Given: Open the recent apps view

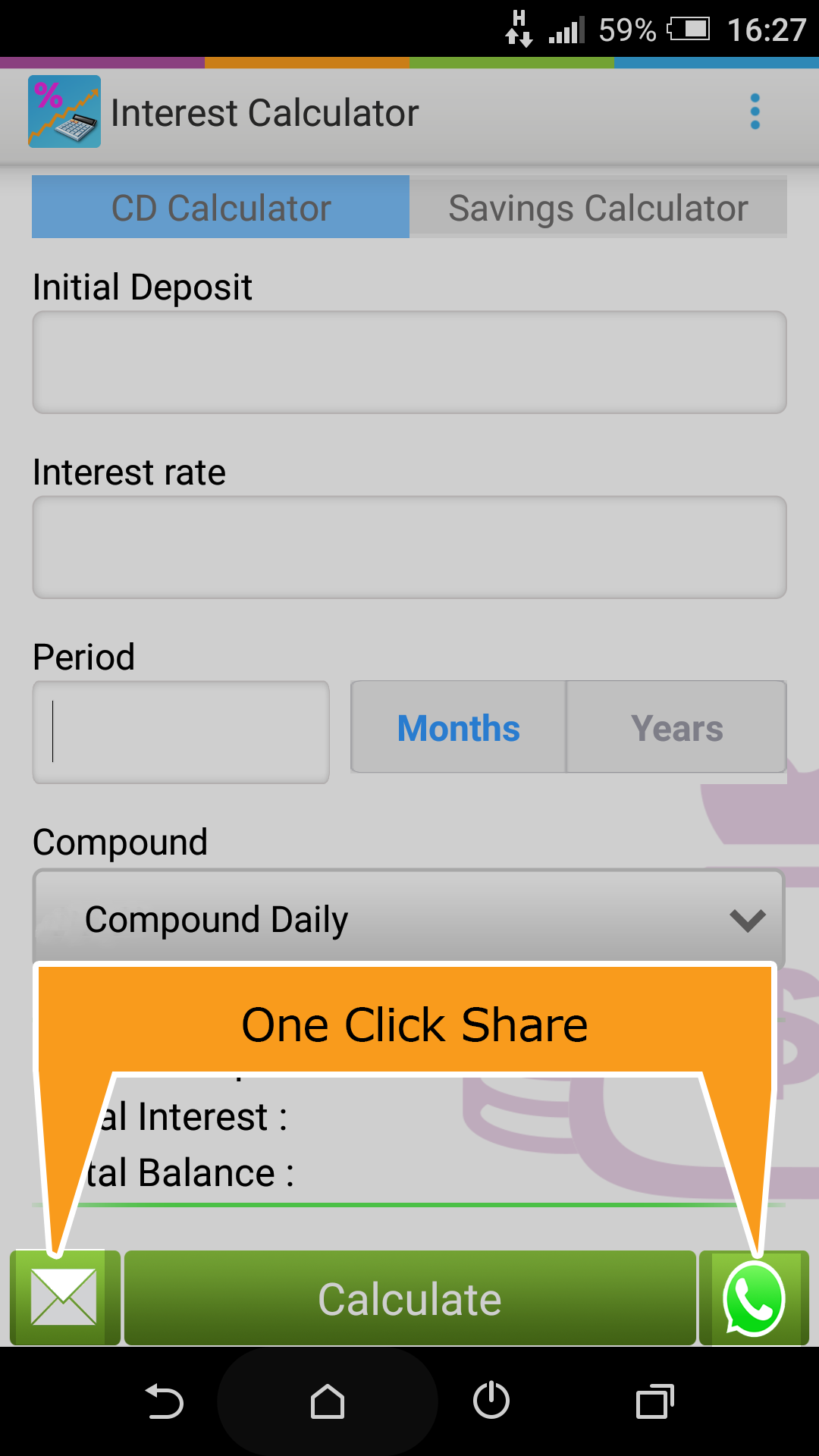Looking at the screenshot, I should (x=655, y=1401).
